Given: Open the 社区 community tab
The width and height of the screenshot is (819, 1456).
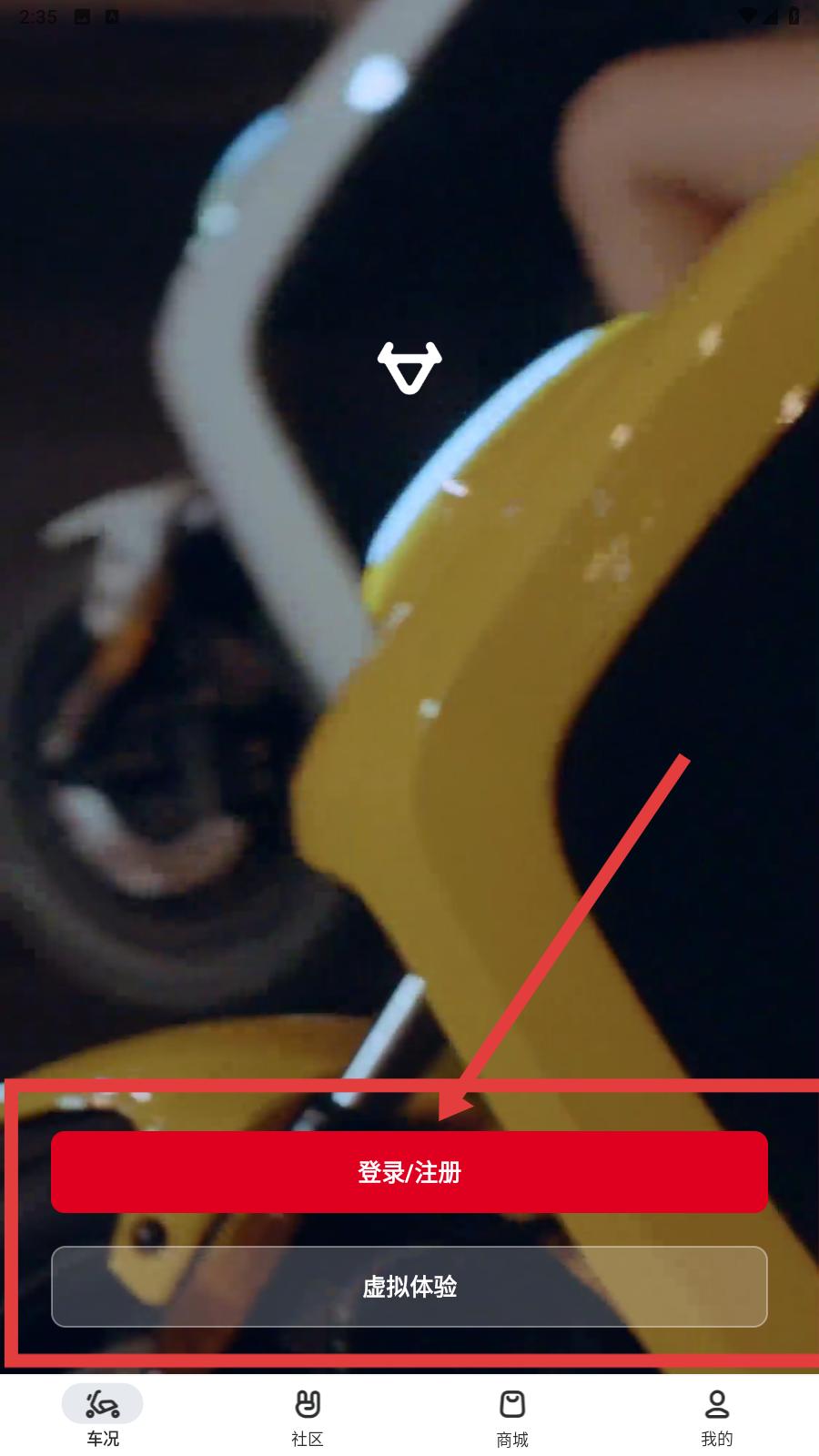Looking at the screenshot, I should pyautogui.click(x=308, y=1416).
